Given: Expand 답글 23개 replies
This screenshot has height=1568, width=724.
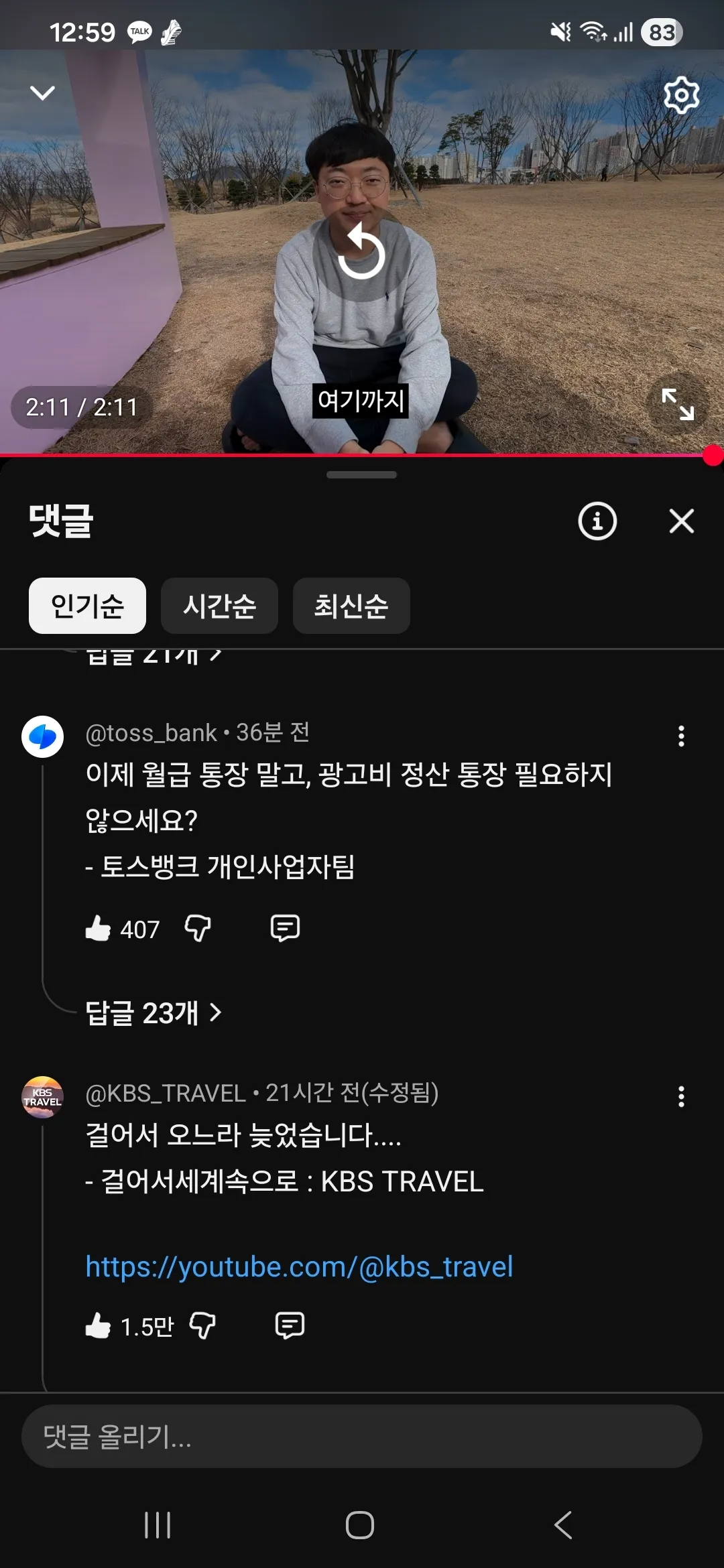Looking at the screenshot, I should pyautogui.click(x=153, y=1012).
